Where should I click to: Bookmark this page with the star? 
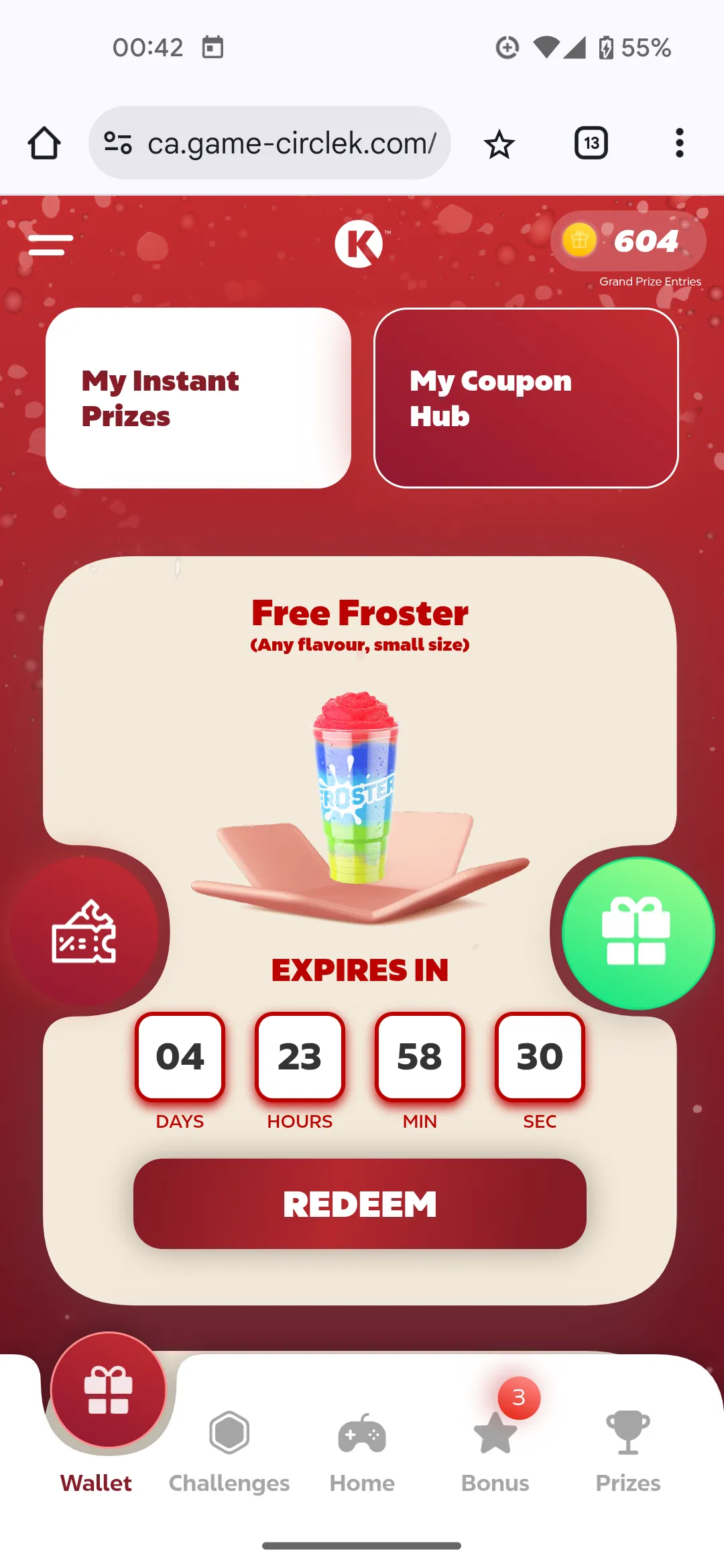499,143
